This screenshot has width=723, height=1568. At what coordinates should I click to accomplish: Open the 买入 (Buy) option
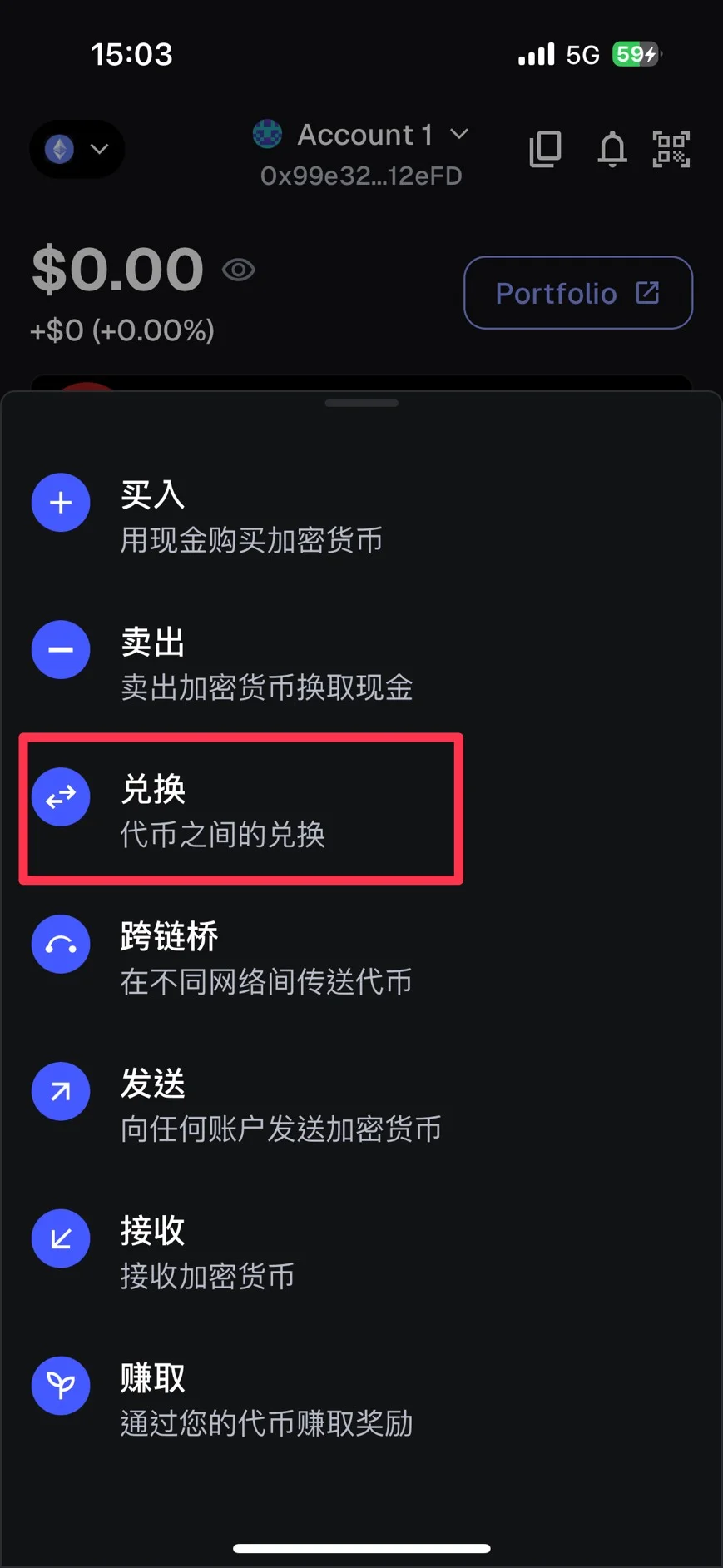click(208, 516)
